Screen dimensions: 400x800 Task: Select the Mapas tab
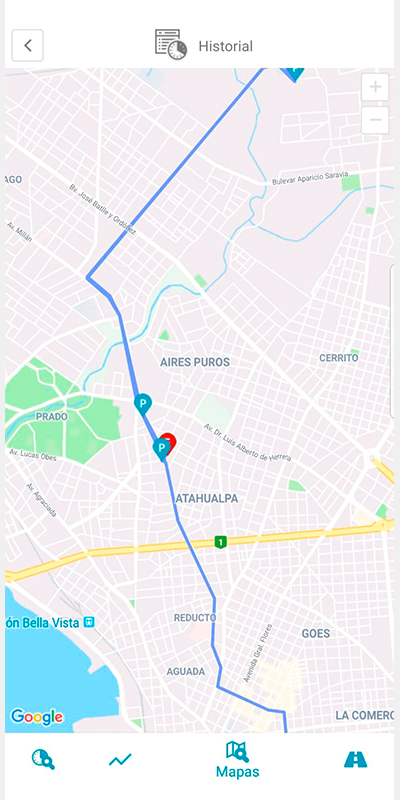pyautogui.click(x=237, y=760)
